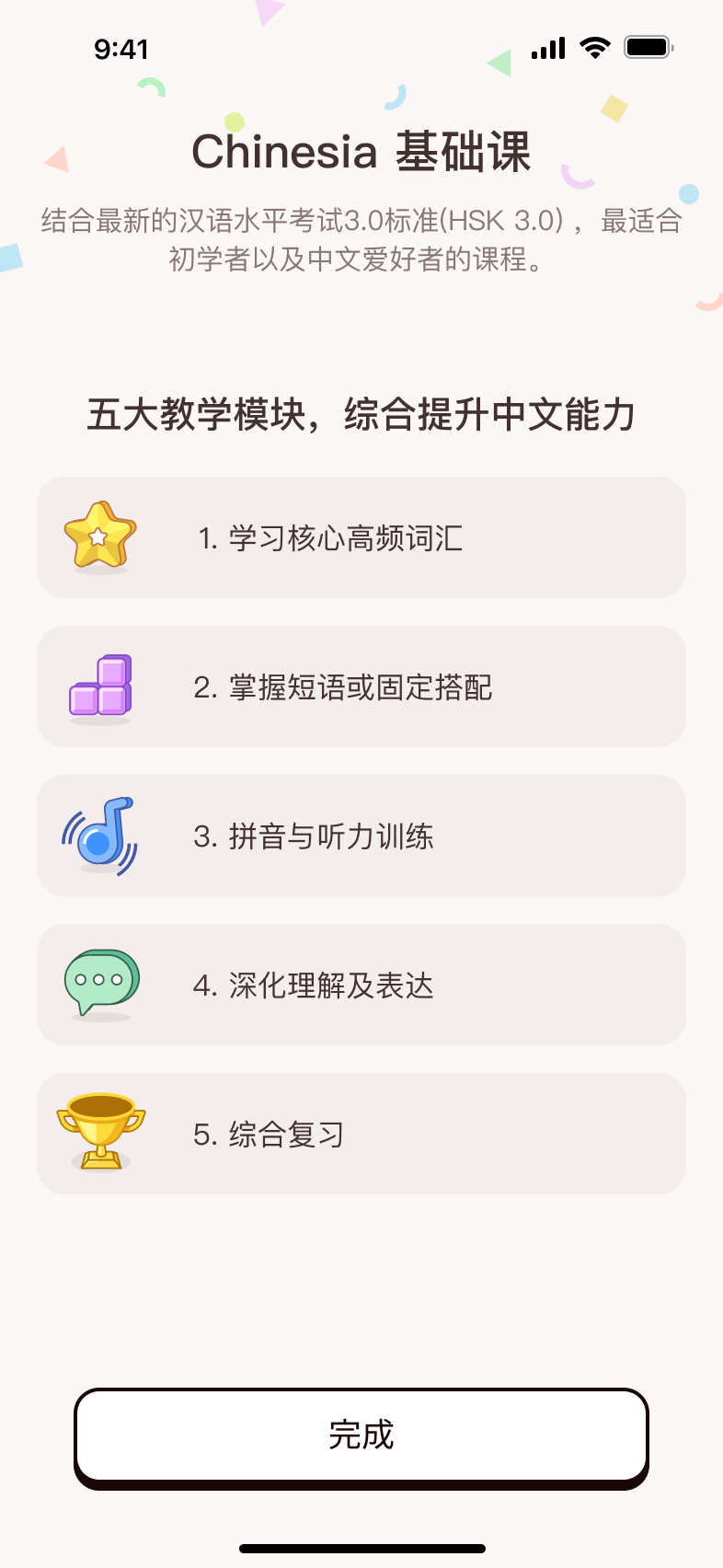Click the time display showing 9:41

(121, 49)
